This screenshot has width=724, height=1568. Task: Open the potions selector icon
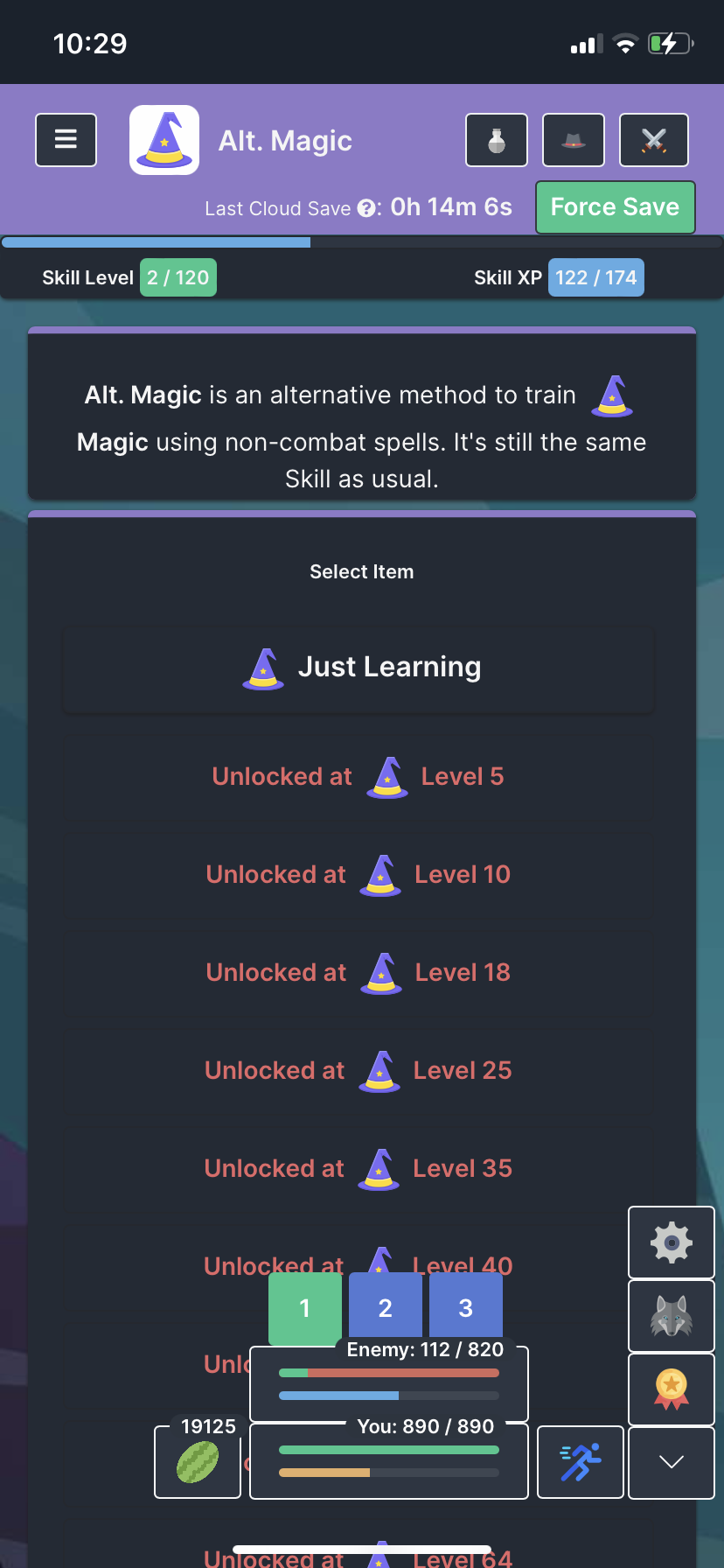[496, 140]
